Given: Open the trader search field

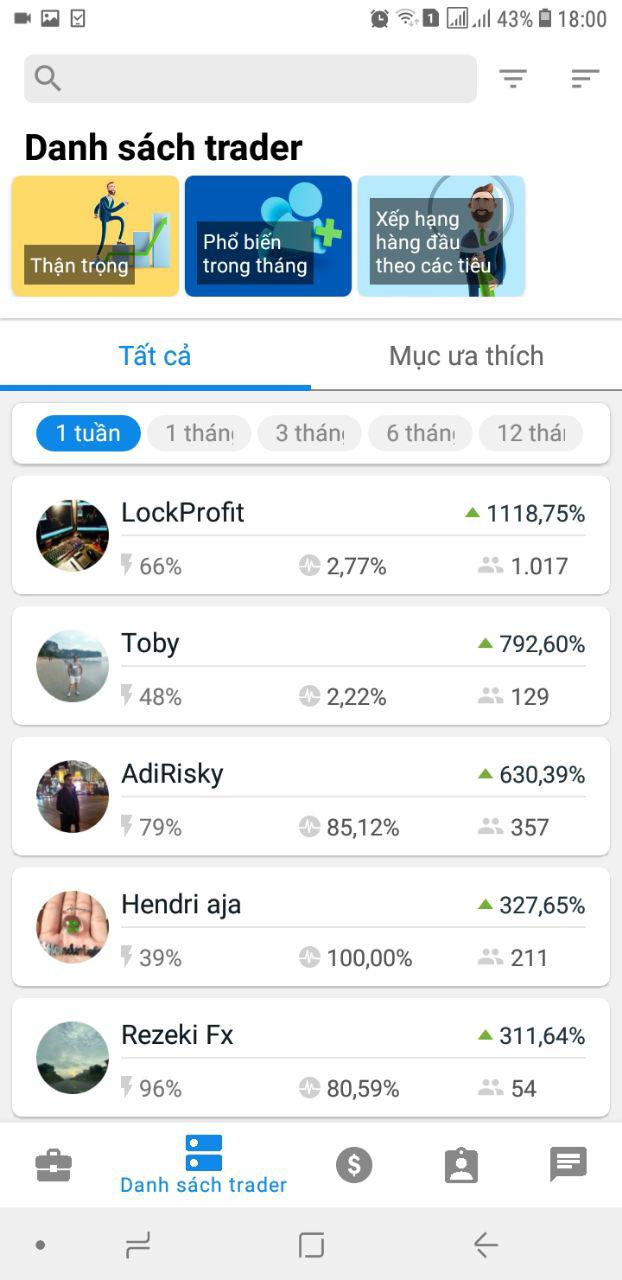Looking at the screenshot, I should [x=250, y=78].
